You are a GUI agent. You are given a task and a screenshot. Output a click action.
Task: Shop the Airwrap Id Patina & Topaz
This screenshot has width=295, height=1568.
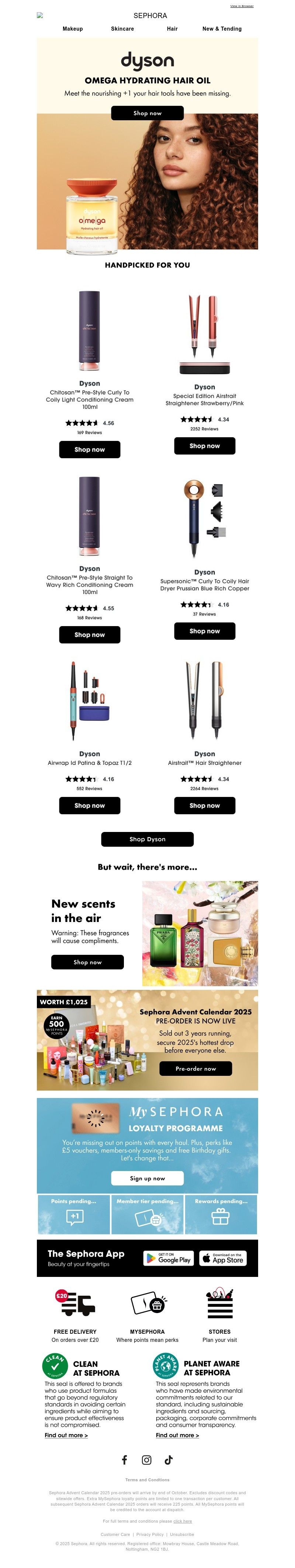tap(89, 805)
